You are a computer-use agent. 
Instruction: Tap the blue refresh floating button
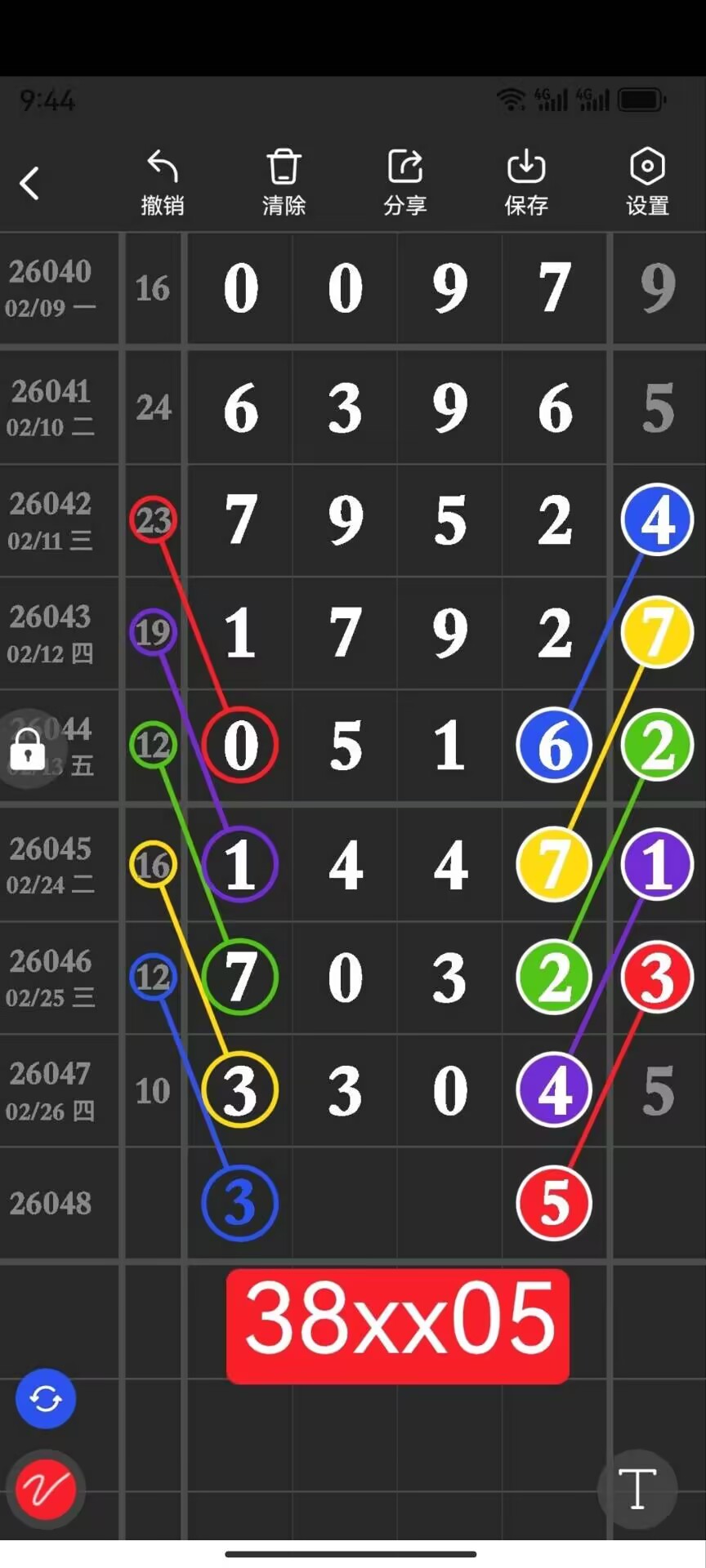point(46,1398)
